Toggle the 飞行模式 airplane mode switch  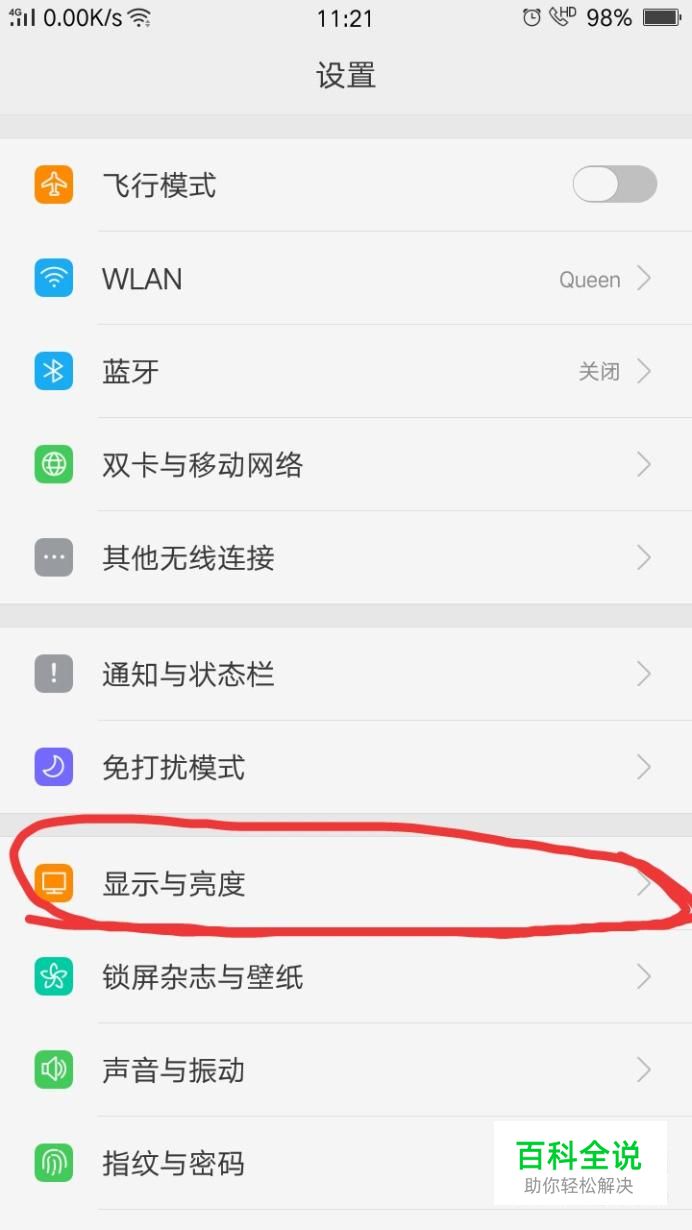coord(614,185)
